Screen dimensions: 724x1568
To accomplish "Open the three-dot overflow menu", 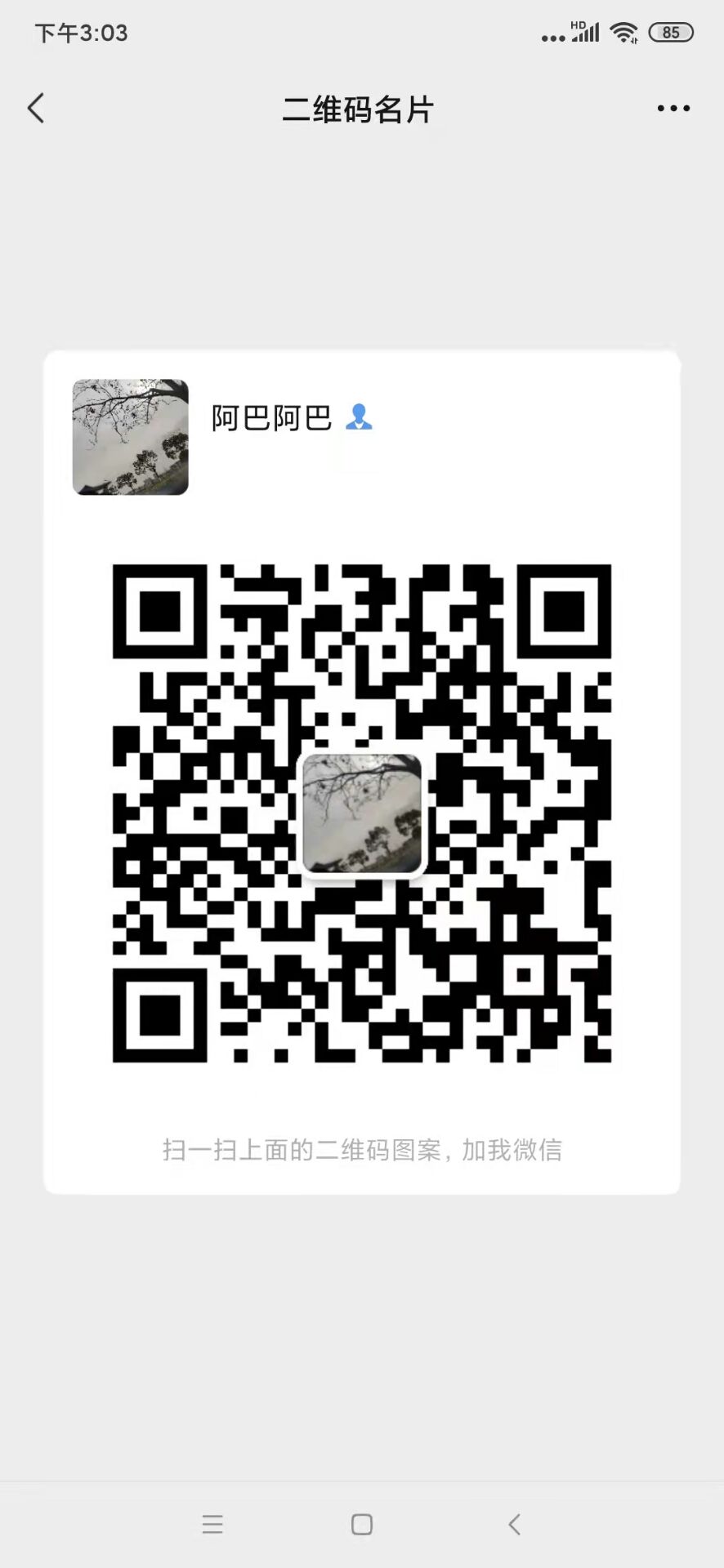I will (x=673, y=108).
